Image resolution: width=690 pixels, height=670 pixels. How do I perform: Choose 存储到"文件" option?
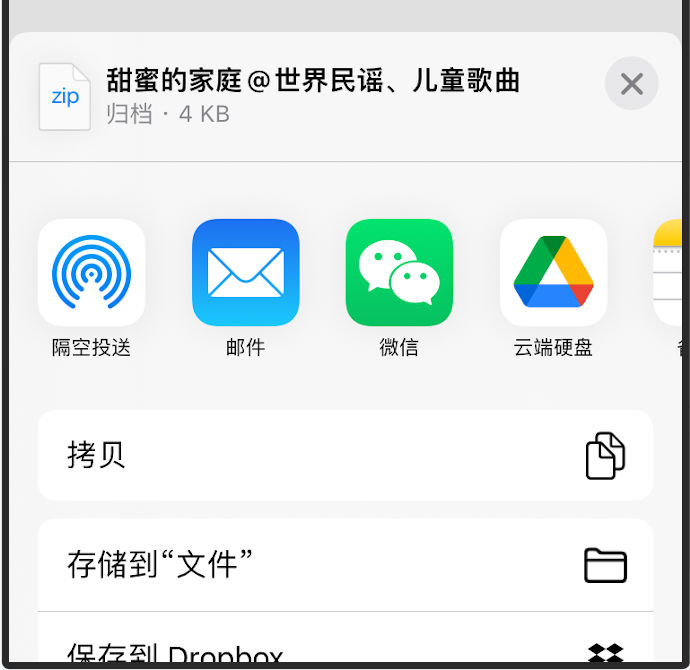tap(345, 565)
